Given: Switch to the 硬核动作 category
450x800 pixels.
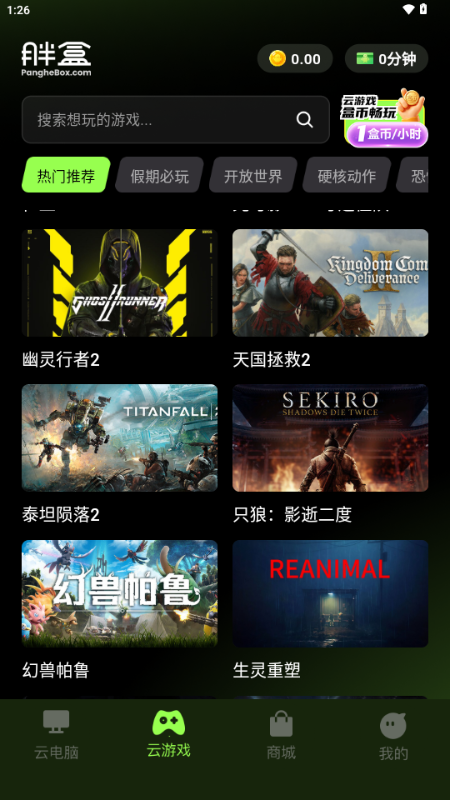Looking at the screenshot, I should click(346, 175).
